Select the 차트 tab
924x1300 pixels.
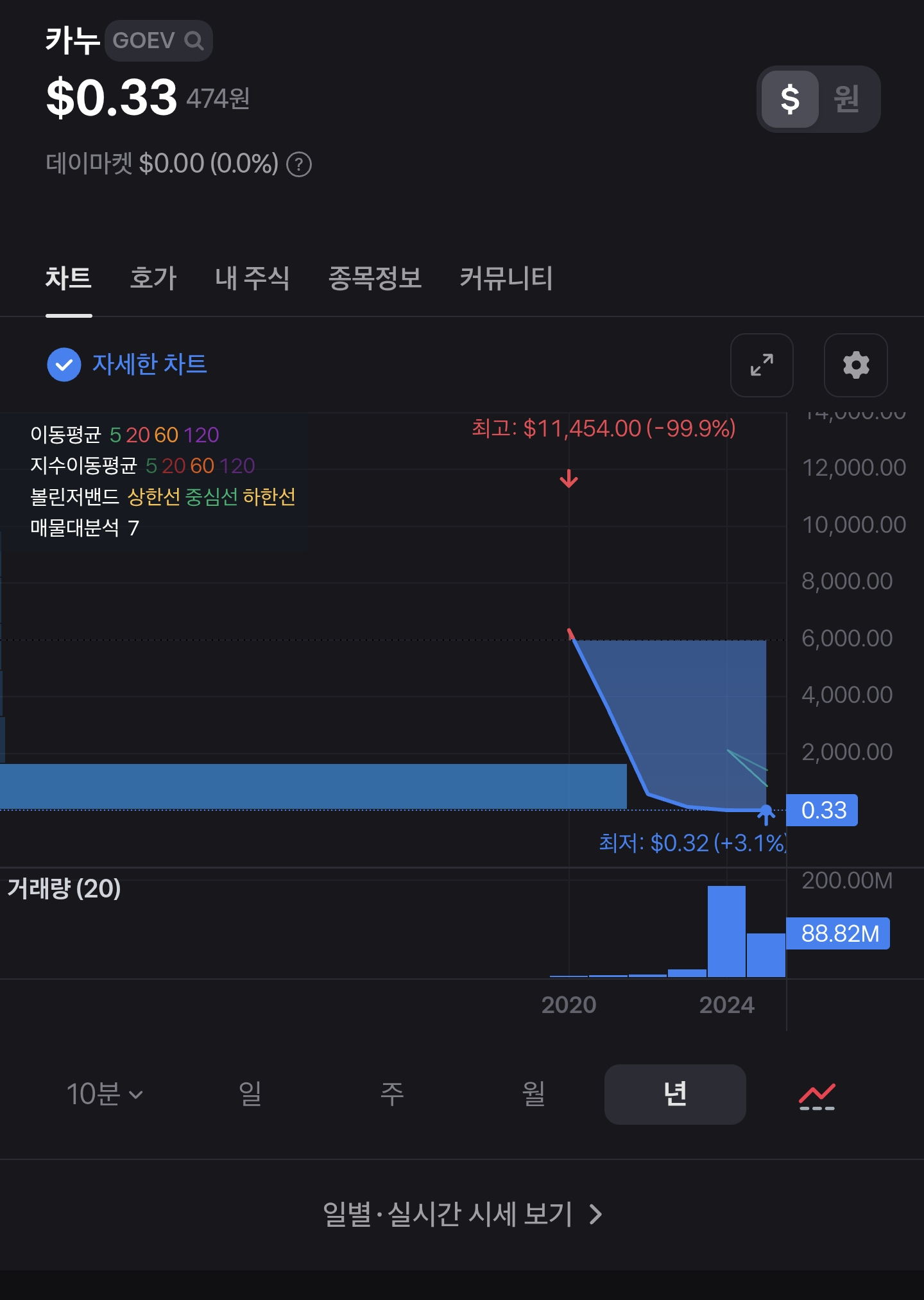pos(69,278)
